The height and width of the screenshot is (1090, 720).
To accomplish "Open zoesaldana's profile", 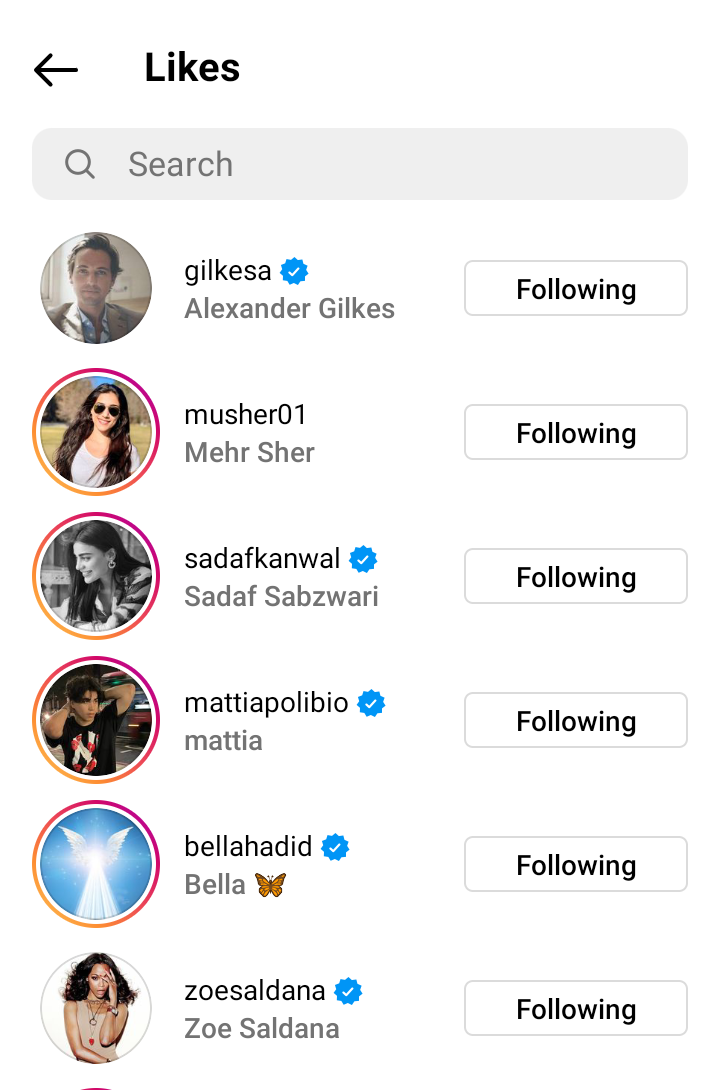I will (x=254, y=991).
